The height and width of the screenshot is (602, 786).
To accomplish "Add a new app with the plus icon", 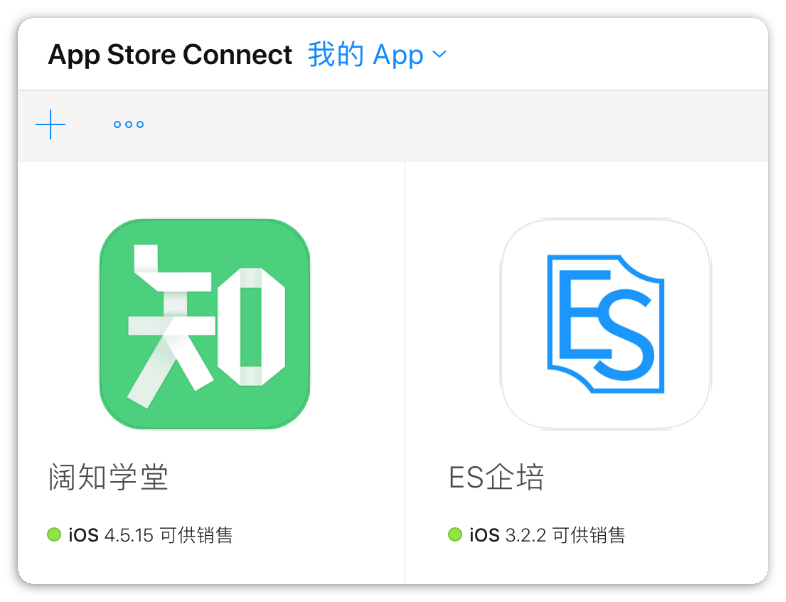I will tap(50, 125).
